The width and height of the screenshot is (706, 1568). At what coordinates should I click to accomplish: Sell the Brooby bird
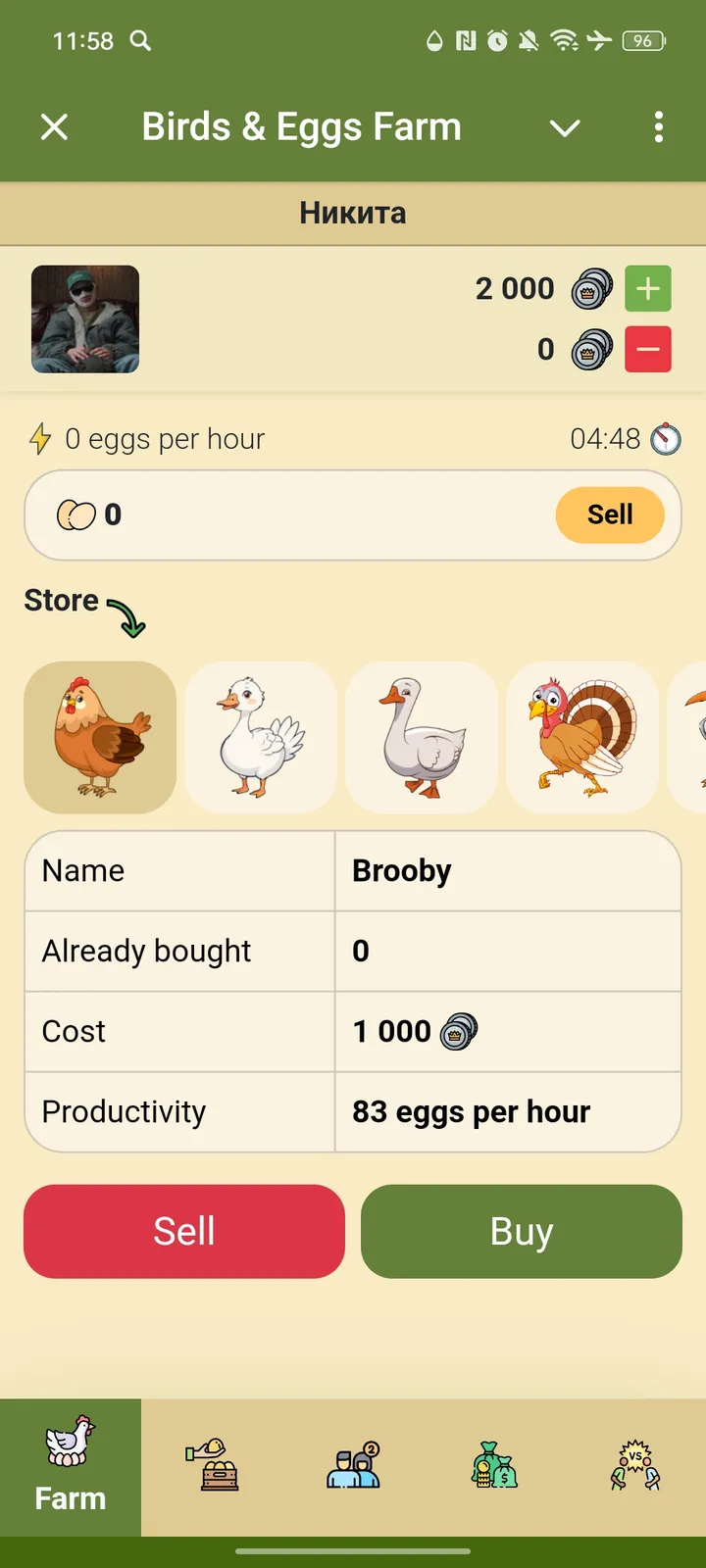184,1232
